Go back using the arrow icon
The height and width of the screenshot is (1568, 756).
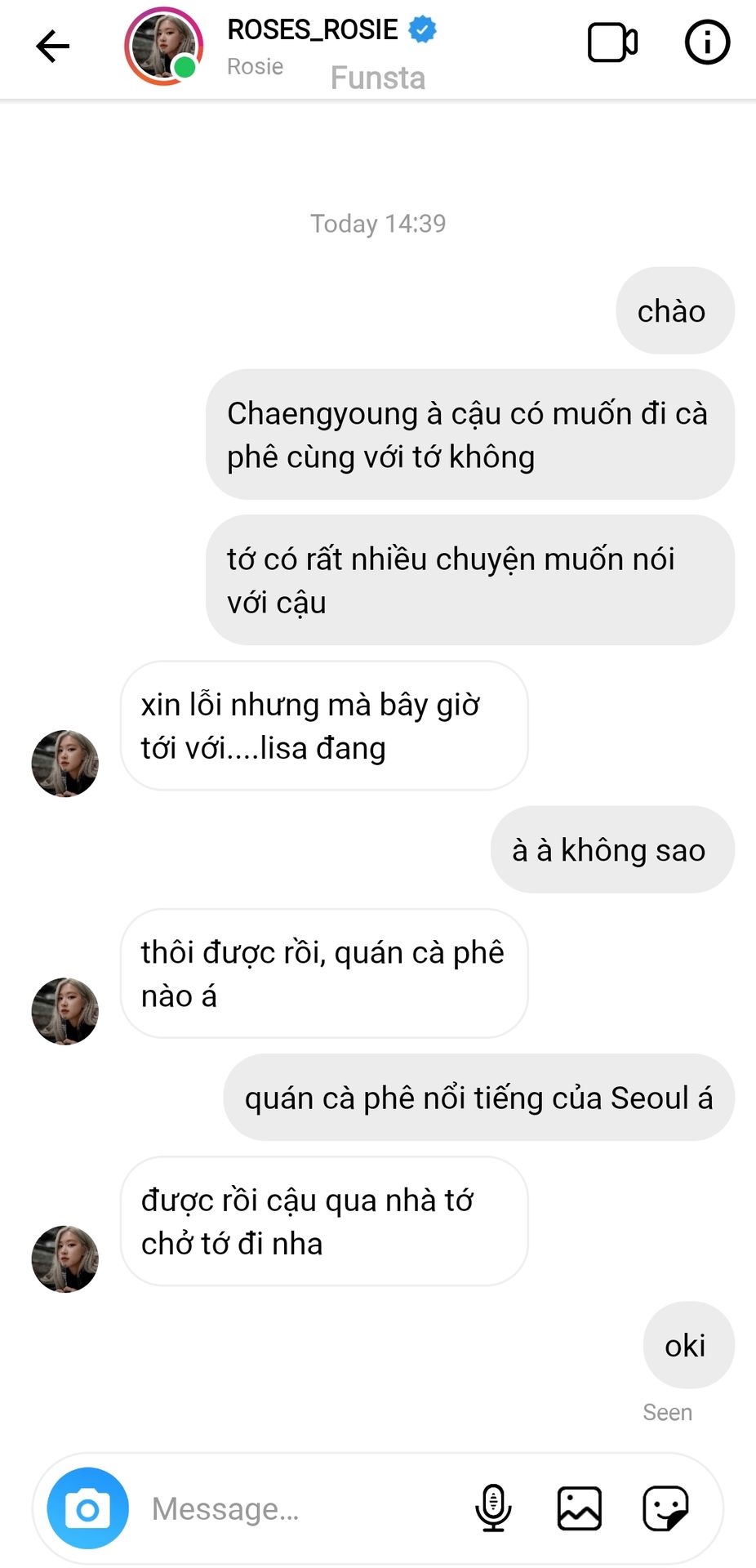53,46
